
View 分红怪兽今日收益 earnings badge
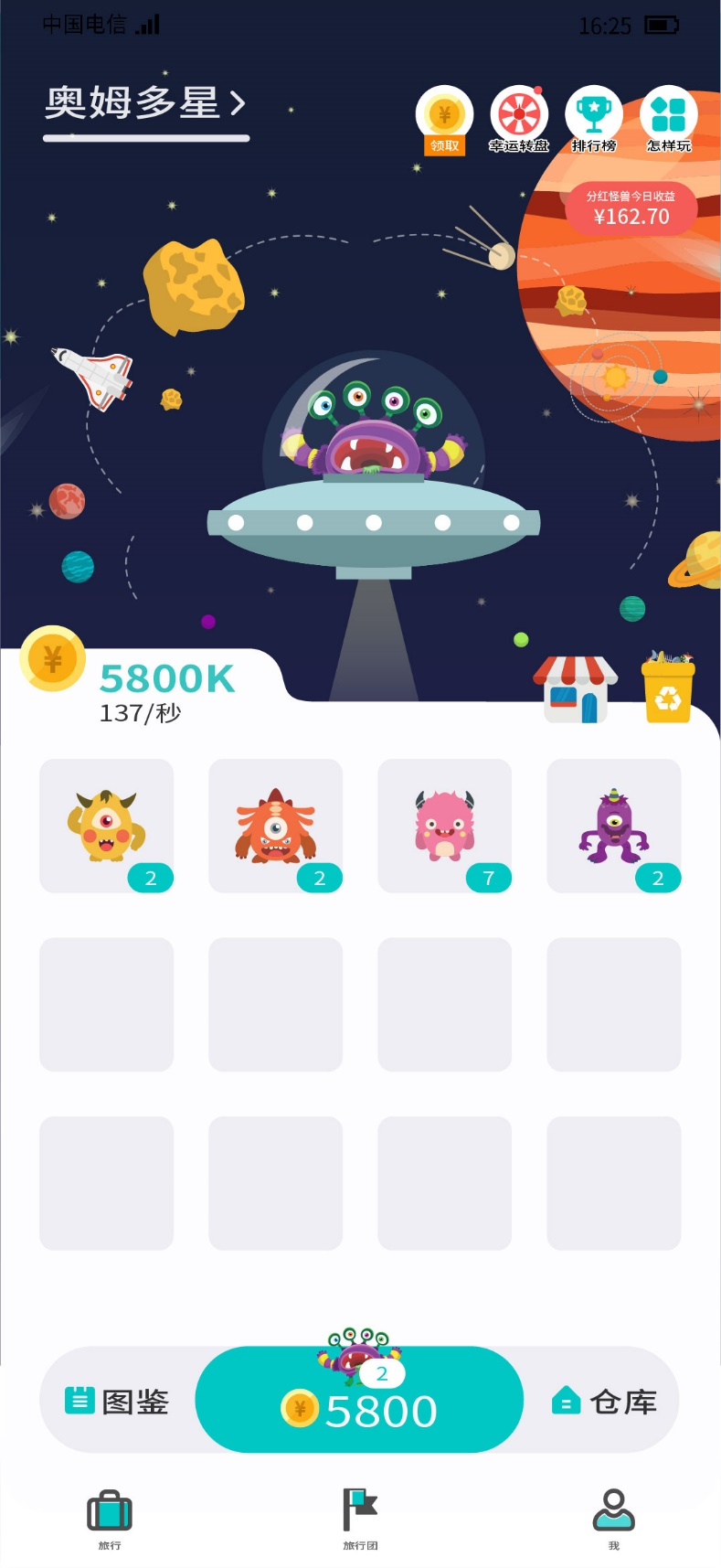coord(631,208)
